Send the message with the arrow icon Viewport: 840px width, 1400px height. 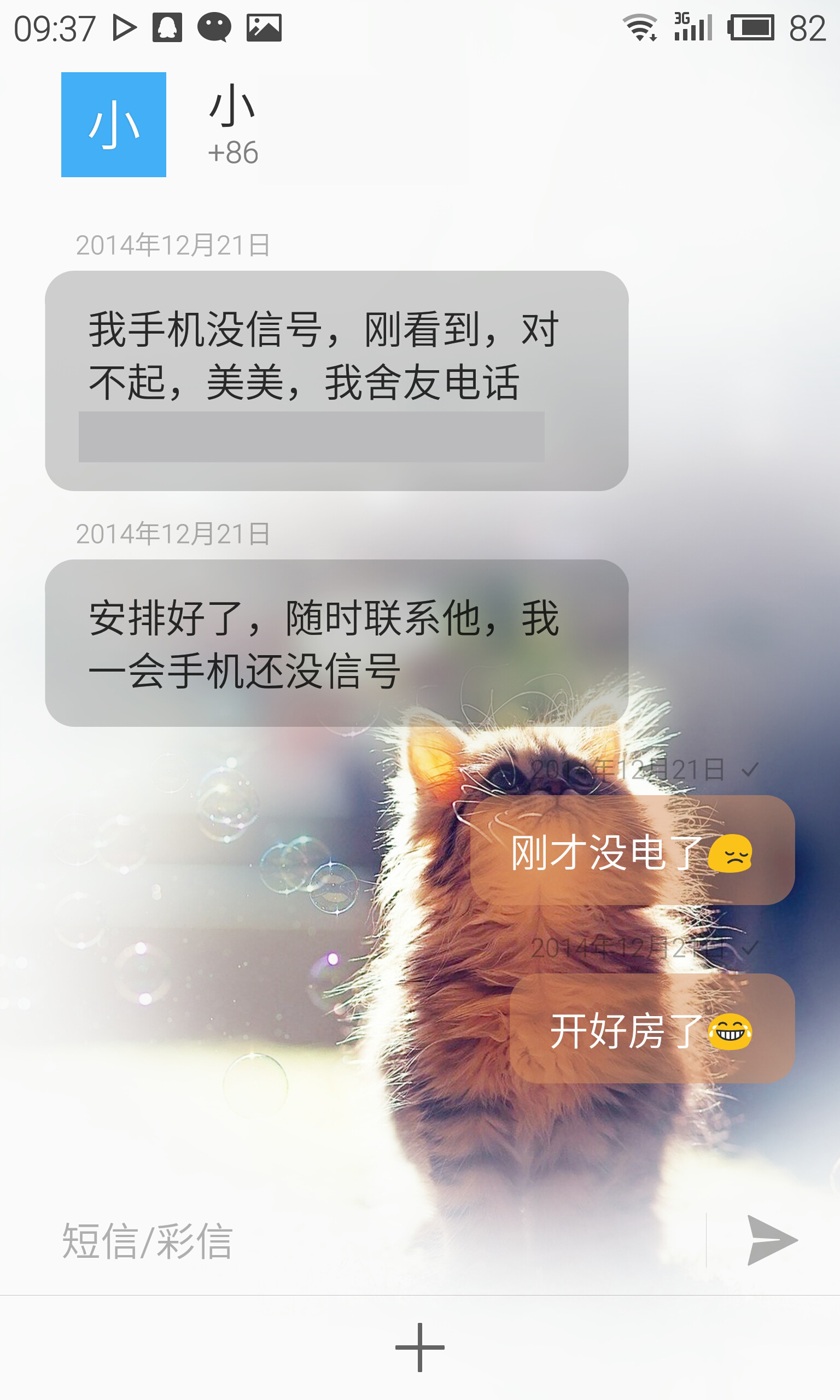[x=771, y=1240]
